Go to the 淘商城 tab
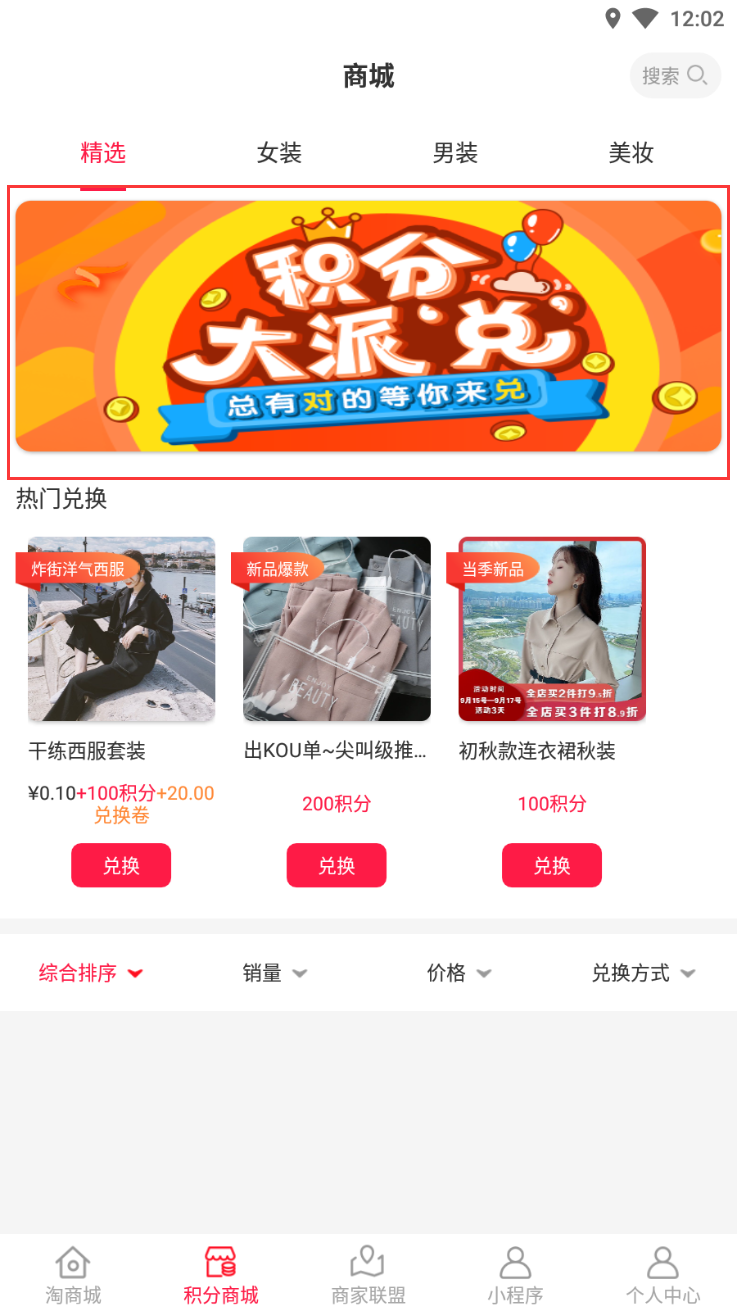The image size is (737, 1311). coord(73,1275)
